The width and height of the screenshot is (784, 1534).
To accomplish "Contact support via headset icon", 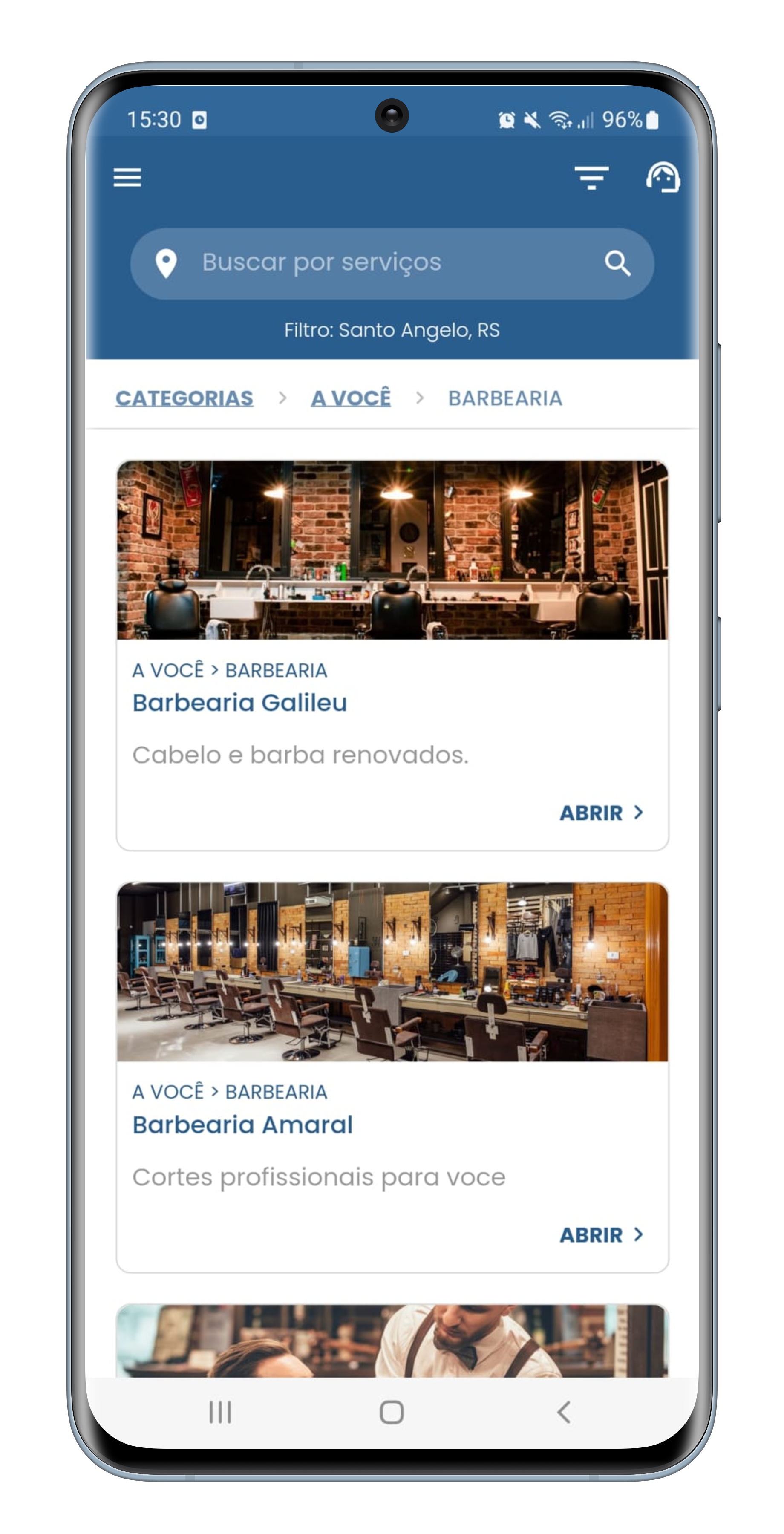I will coord(663,177).
